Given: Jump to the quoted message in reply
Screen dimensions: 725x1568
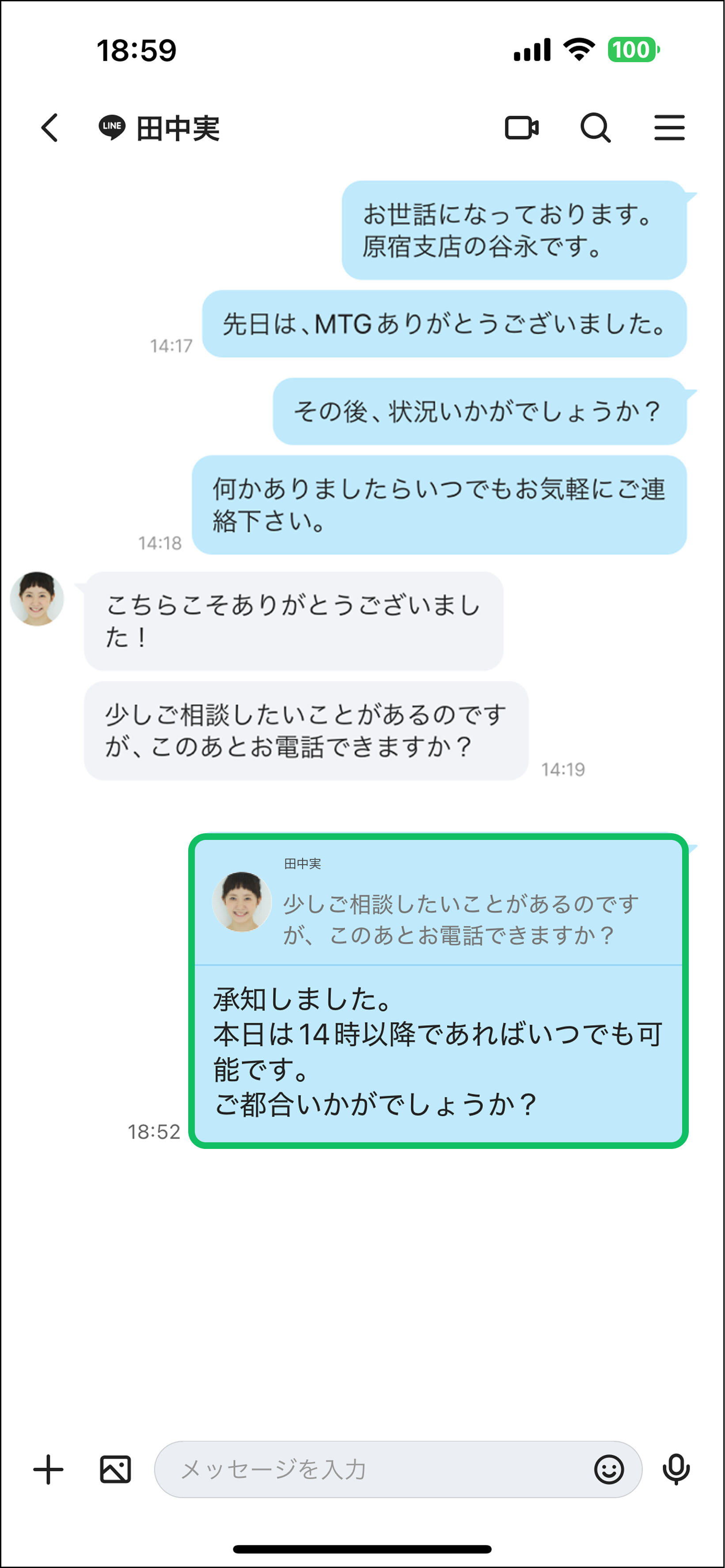Looking at the screenshot, I should (438, 904).
